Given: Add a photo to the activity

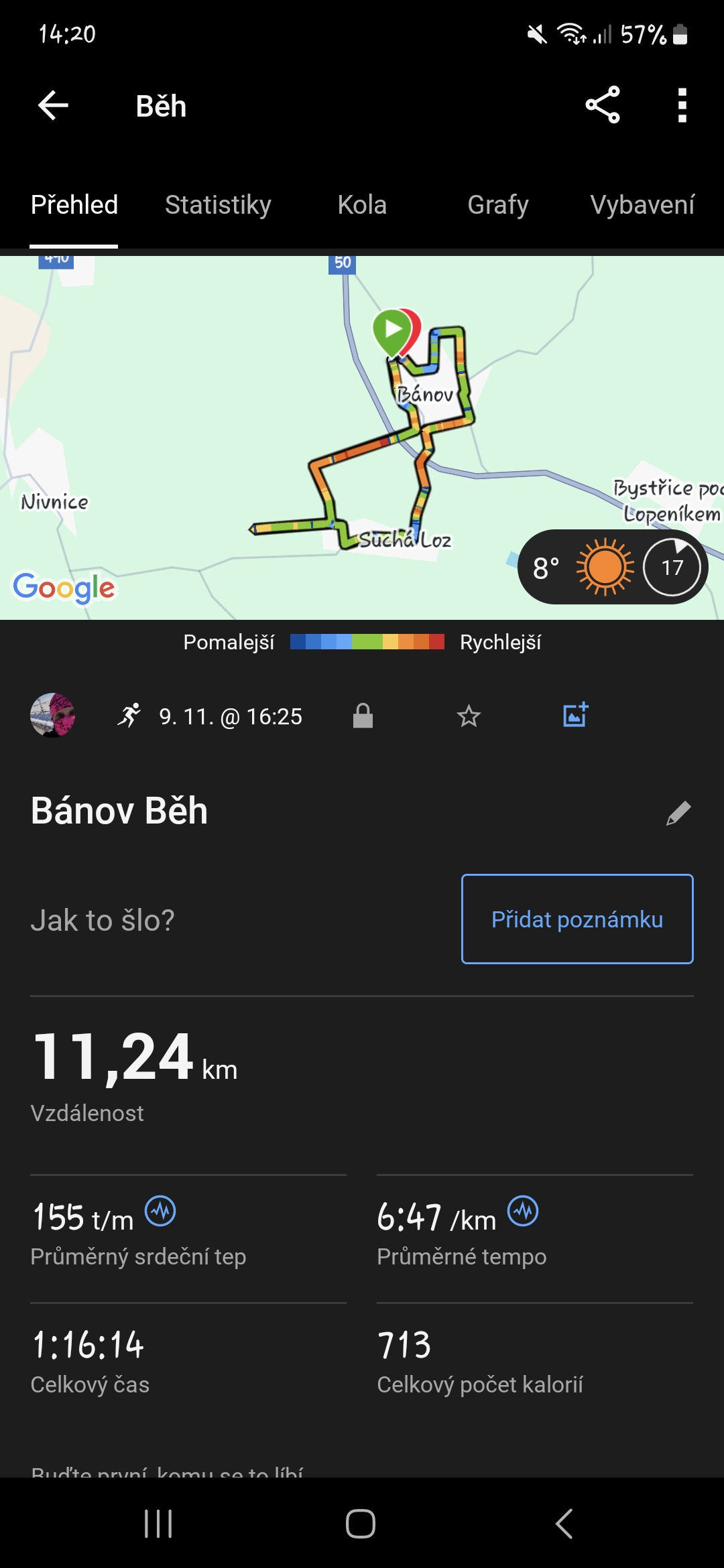Looking at the screenshot, I should 575,715.
